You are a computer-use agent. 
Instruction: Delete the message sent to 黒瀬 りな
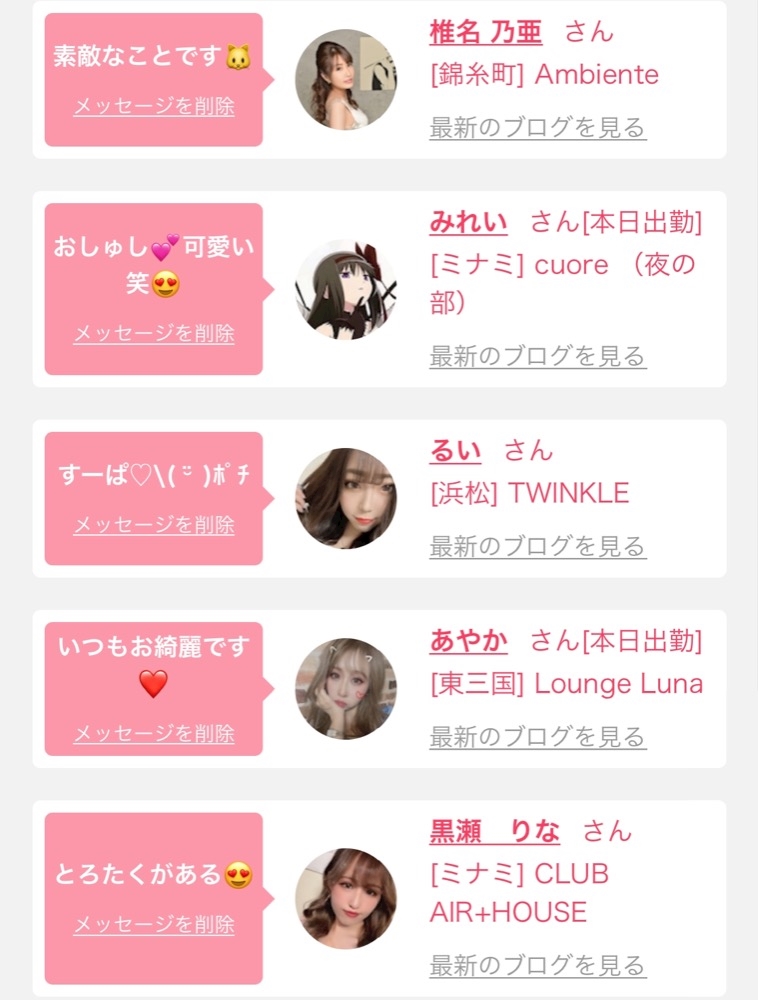154,924
